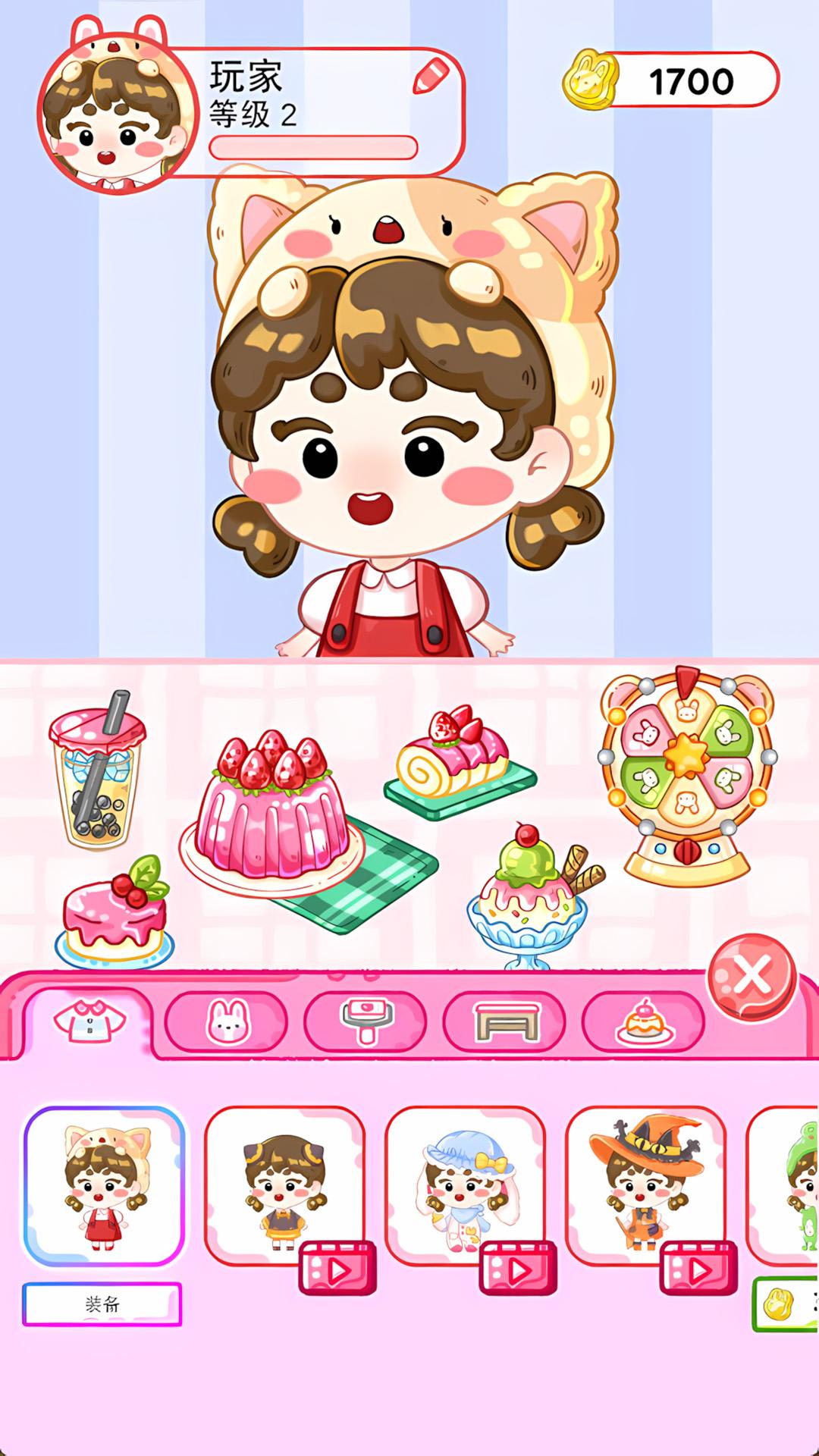Edit the player name with the pencil icon
The width and height of the screenshot is (819, 1456).
[x=431, y=77]
